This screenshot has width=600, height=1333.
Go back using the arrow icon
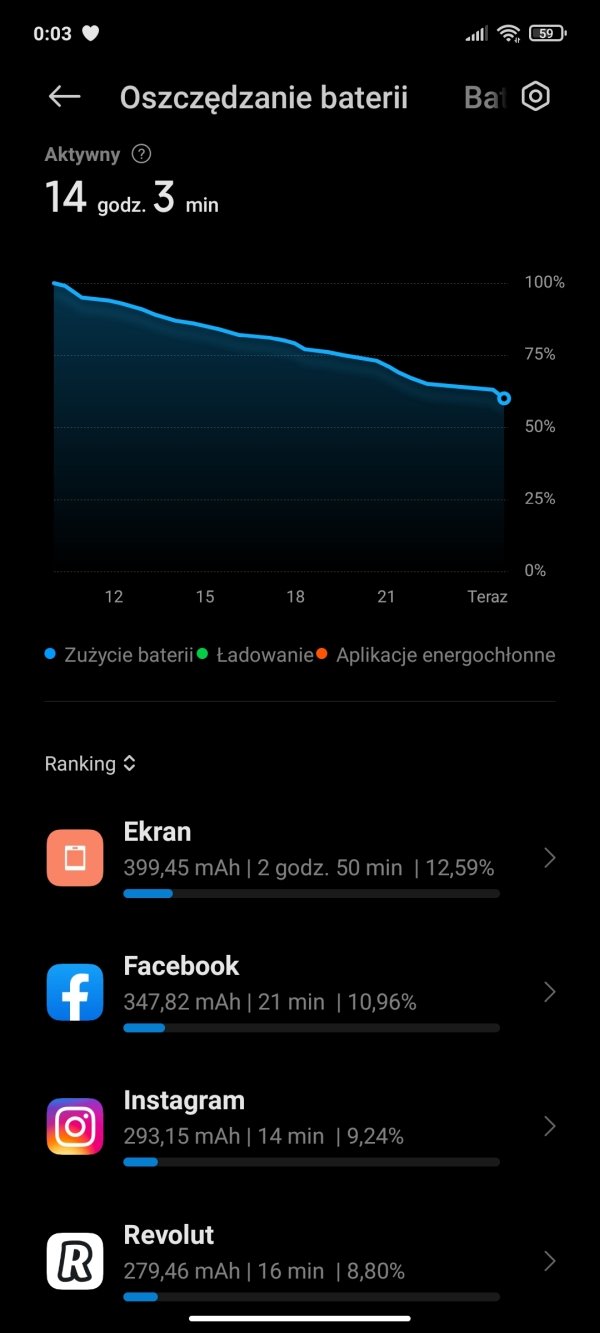[64, 96]
